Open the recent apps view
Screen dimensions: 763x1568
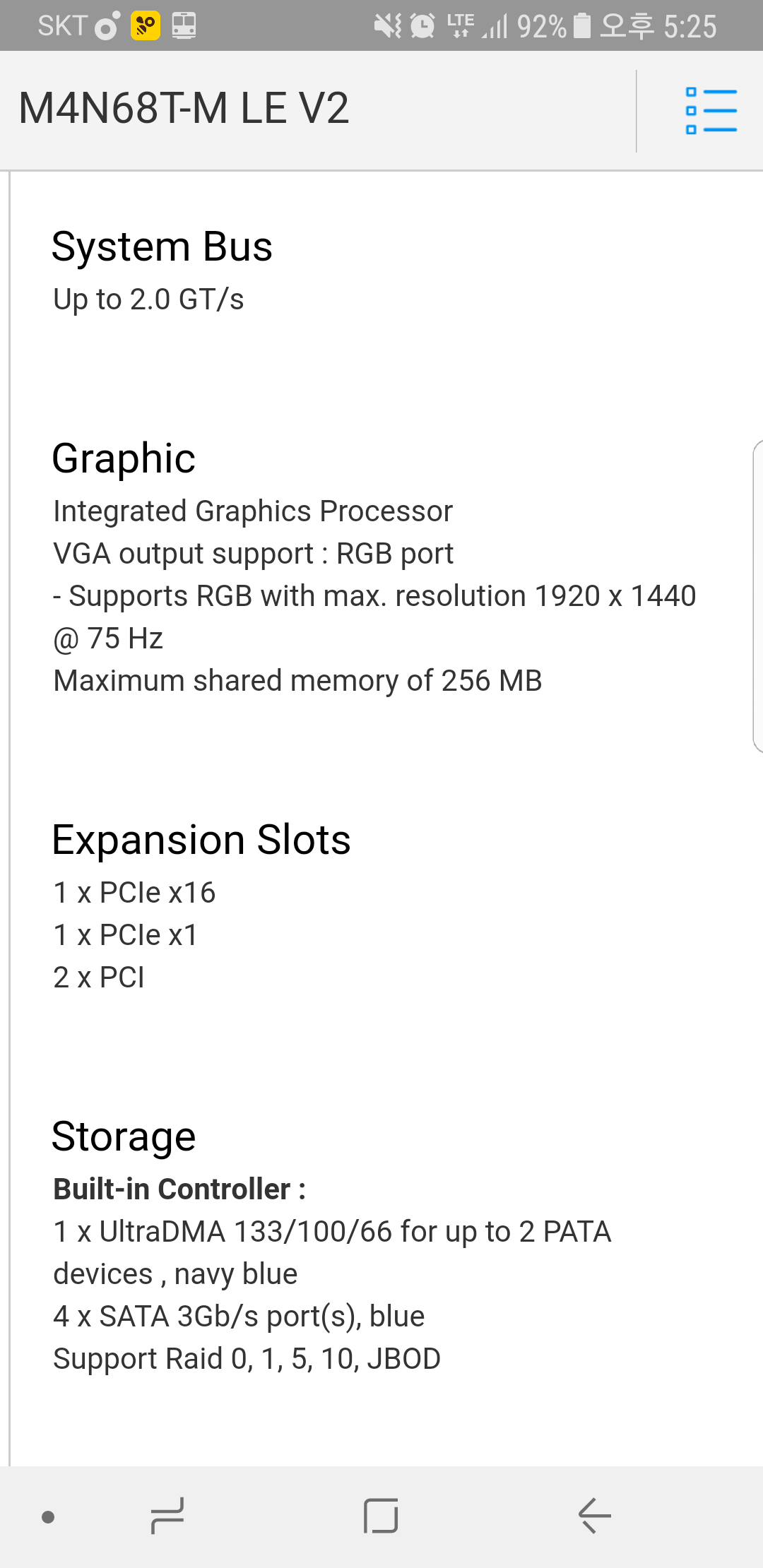click(168, 1516)
